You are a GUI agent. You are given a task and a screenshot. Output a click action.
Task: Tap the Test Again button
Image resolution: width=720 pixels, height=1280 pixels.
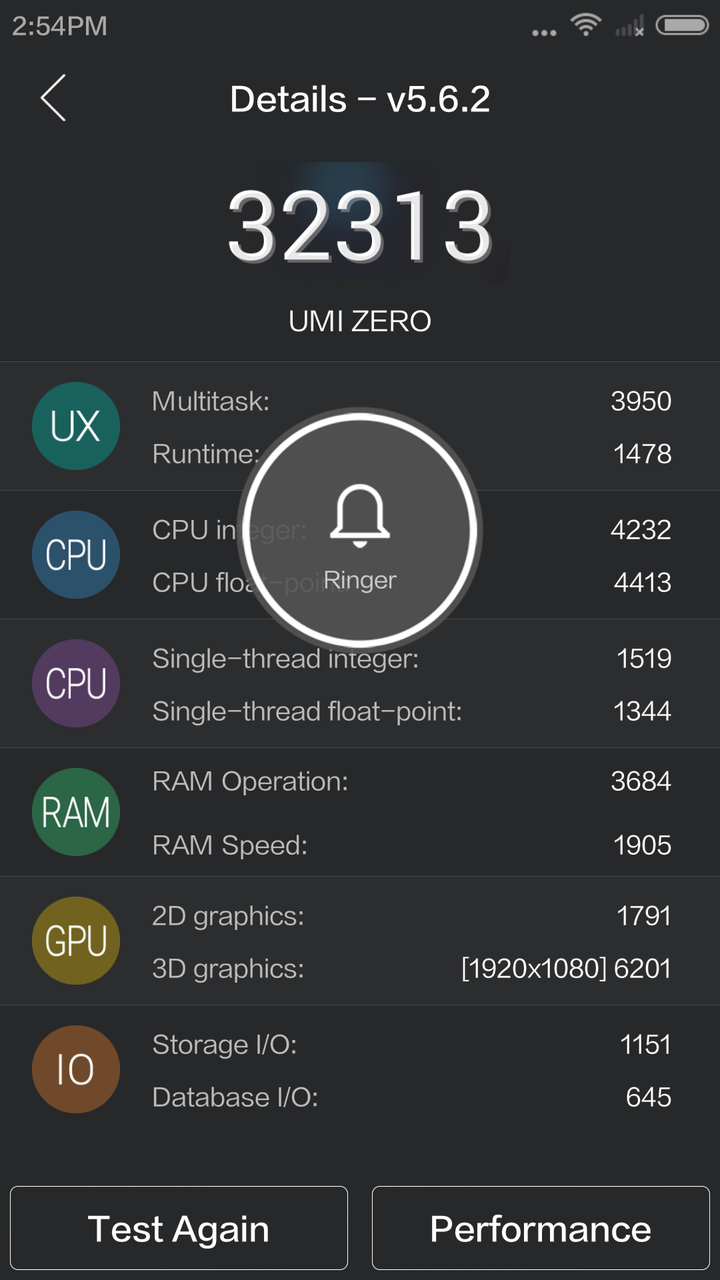(179, 1228)
